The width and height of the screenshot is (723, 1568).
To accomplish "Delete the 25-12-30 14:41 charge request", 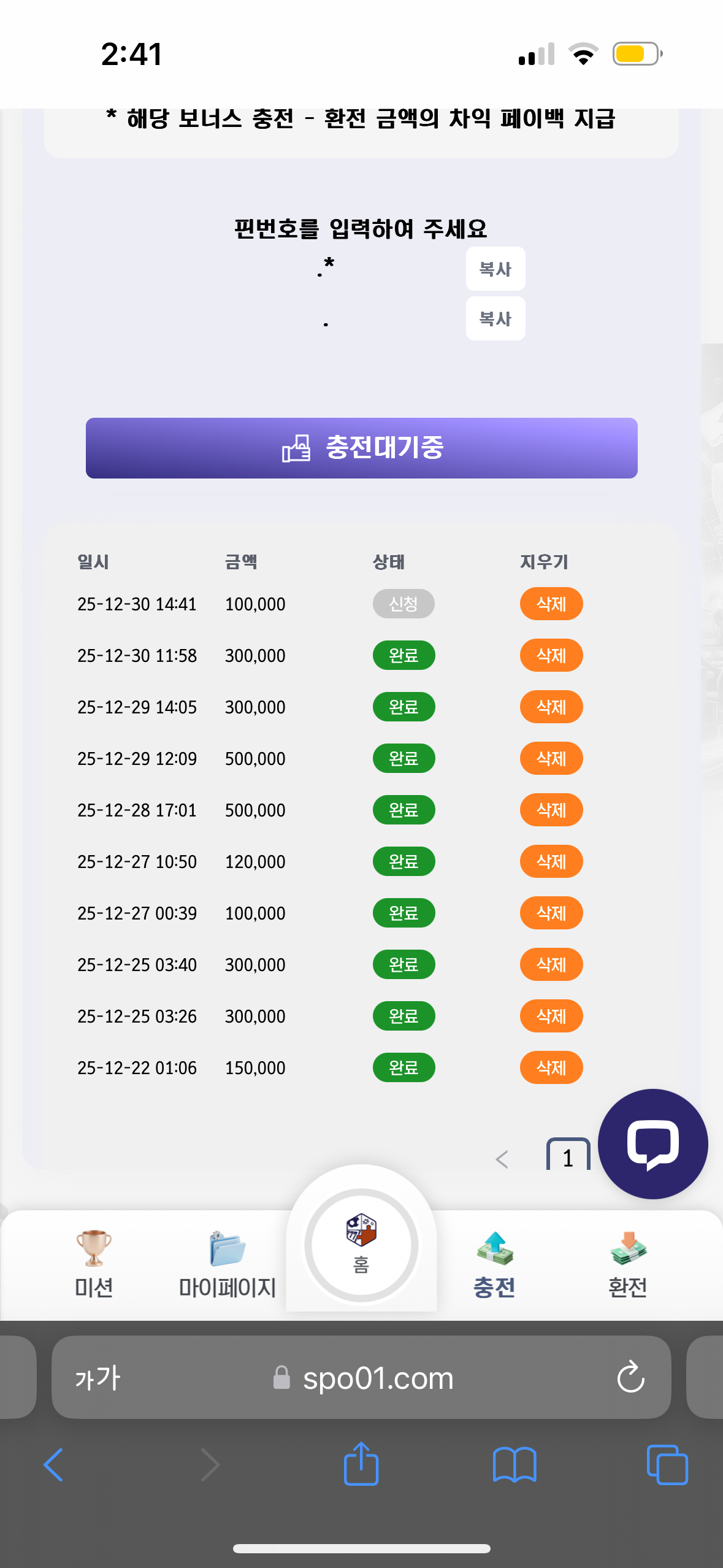I will point(551,604).
